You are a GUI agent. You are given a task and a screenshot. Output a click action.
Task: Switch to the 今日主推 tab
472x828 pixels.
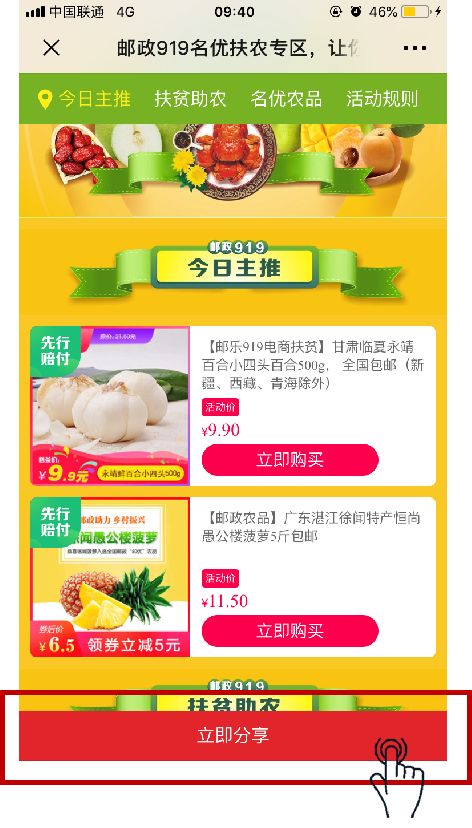click(x=84, y=99)
